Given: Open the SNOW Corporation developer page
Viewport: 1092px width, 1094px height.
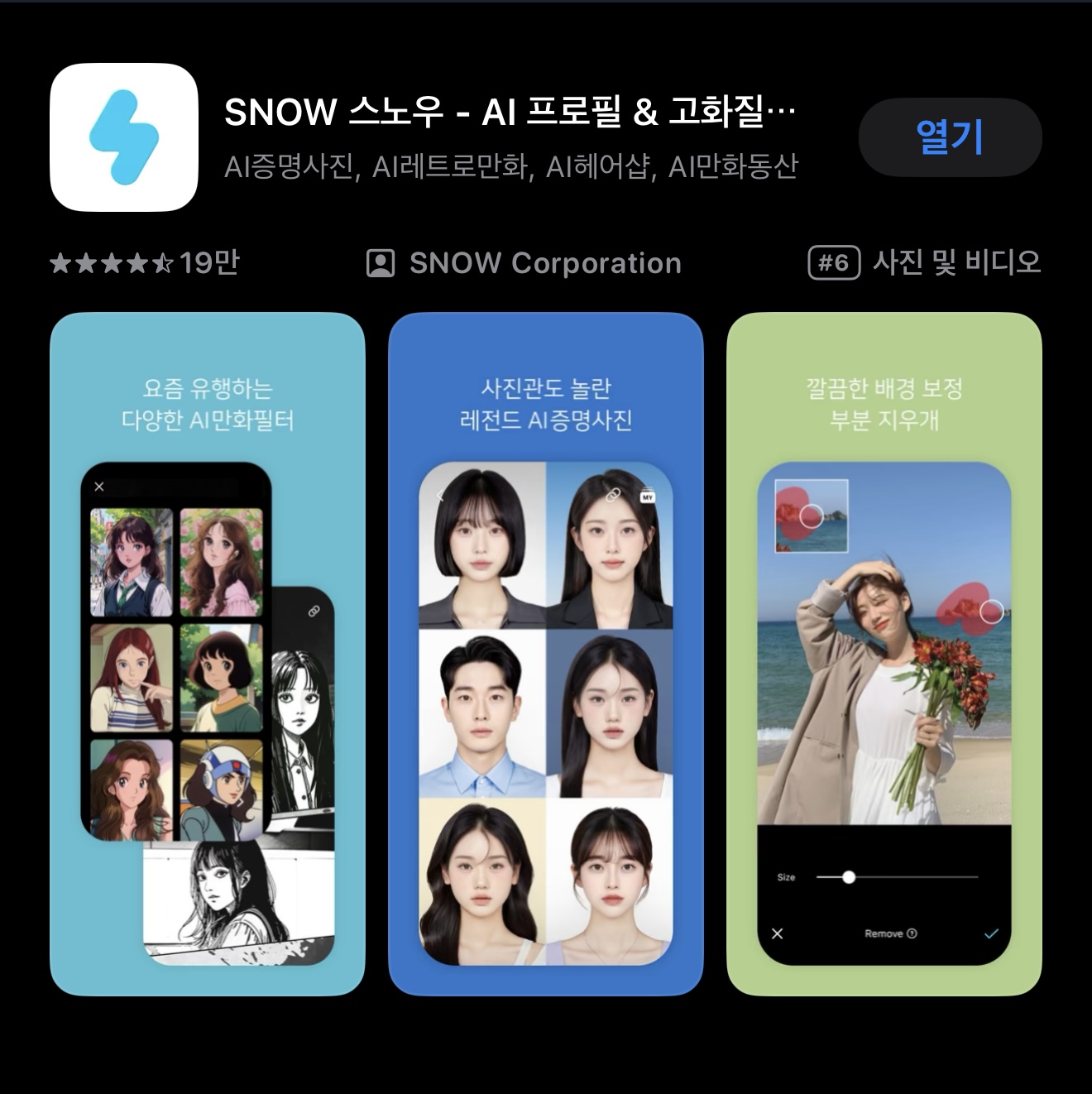Looking at the screenshot, I should (545, 263).
